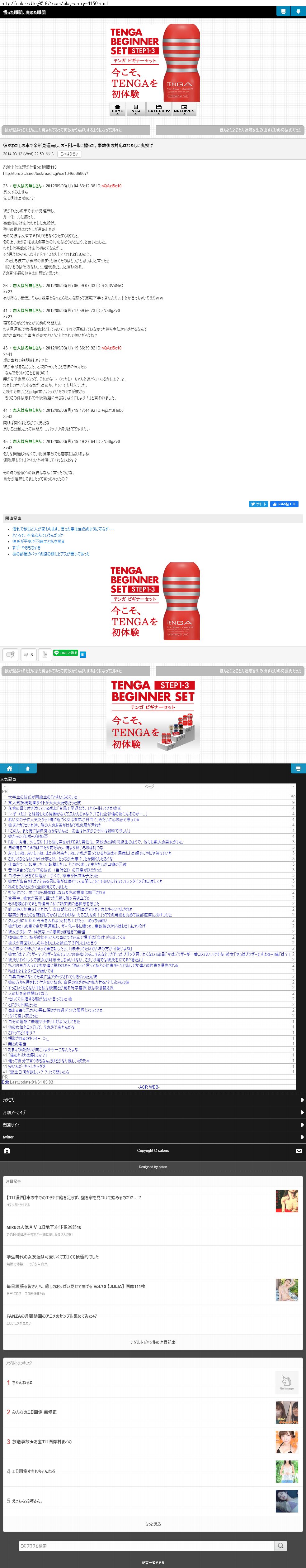
Task: Expand the 関連サイト section
Action: point(153,1125)
